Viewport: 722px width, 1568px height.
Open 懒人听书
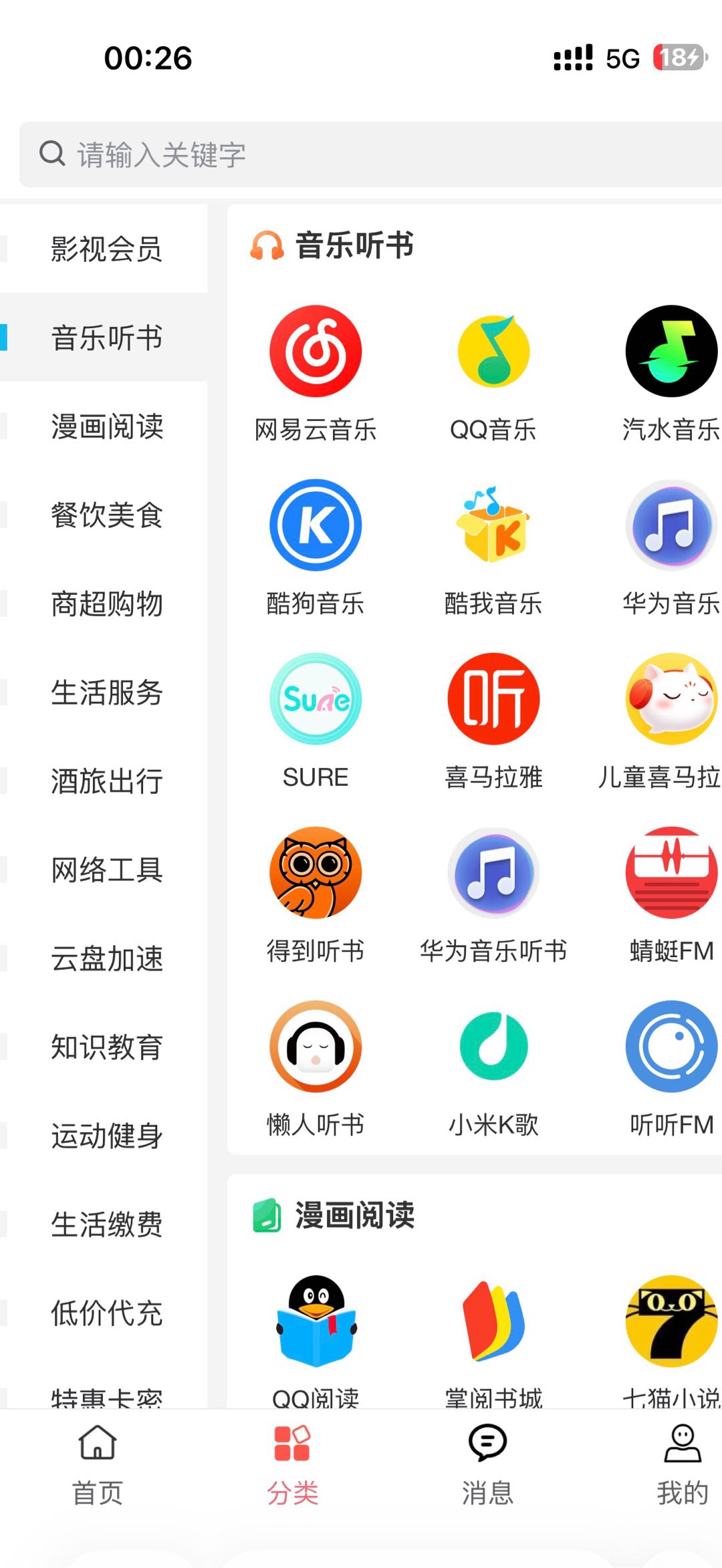(315, 1047)
